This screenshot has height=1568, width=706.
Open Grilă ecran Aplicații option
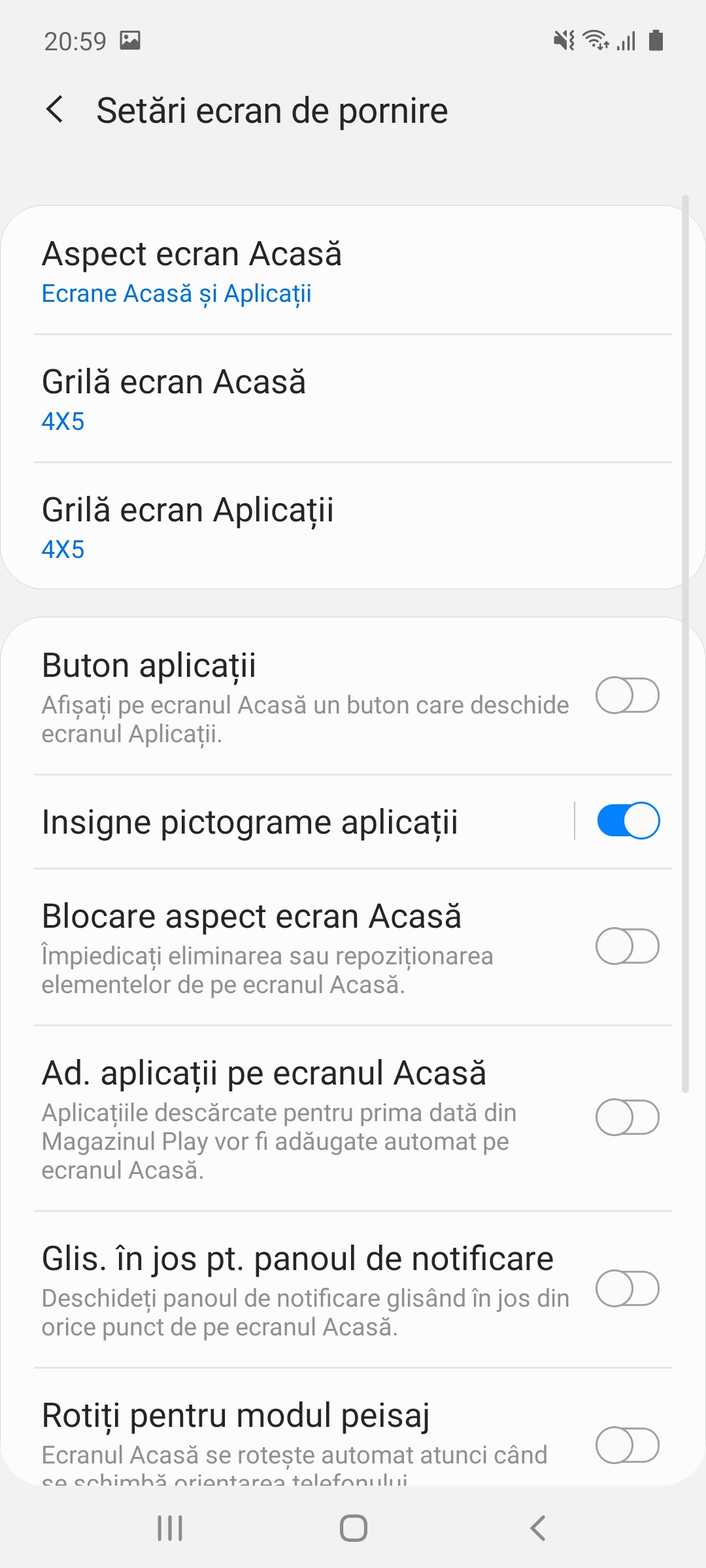pyautogui.click(x=353, y=527)
